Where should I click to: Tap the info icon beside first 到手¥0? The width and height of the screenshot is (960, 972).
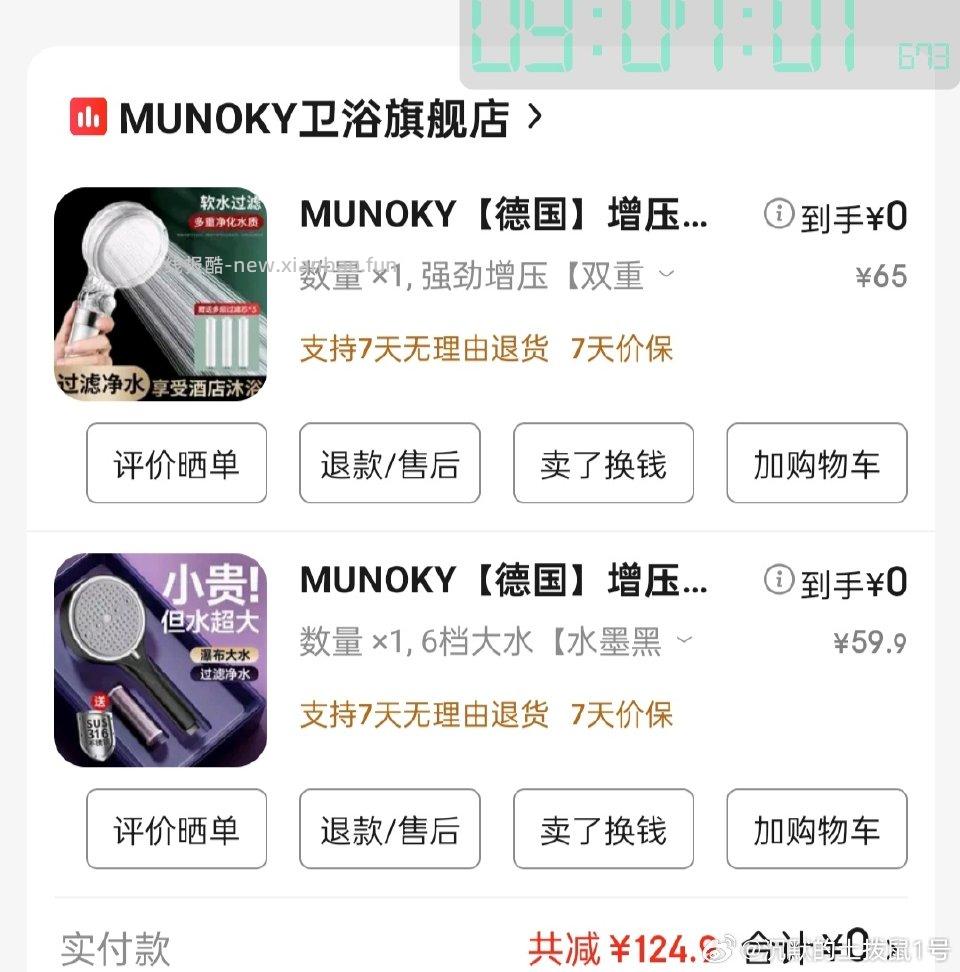pyautogui.click(x=778, y=214)
